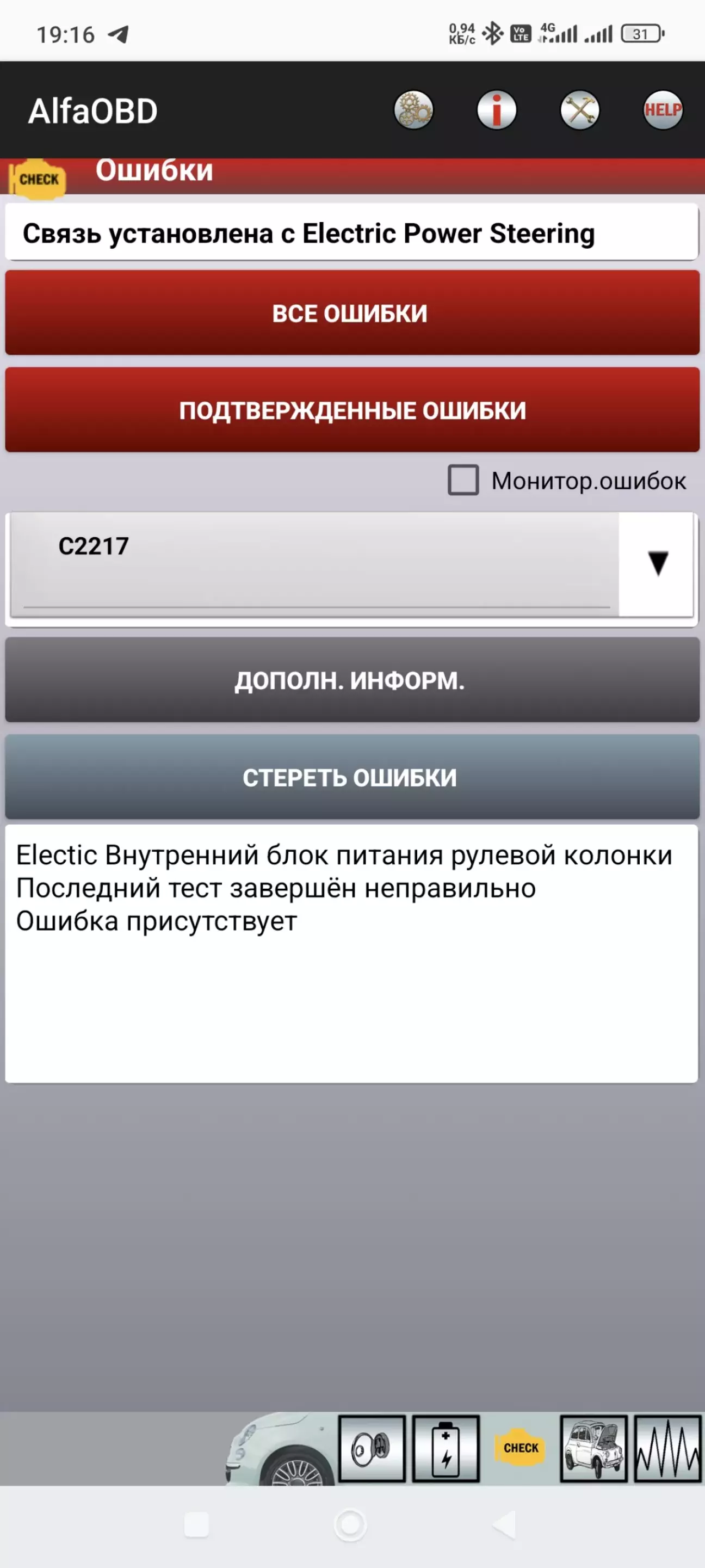
Task: Open the waveform graph tab
Action: coord(667,1448)
